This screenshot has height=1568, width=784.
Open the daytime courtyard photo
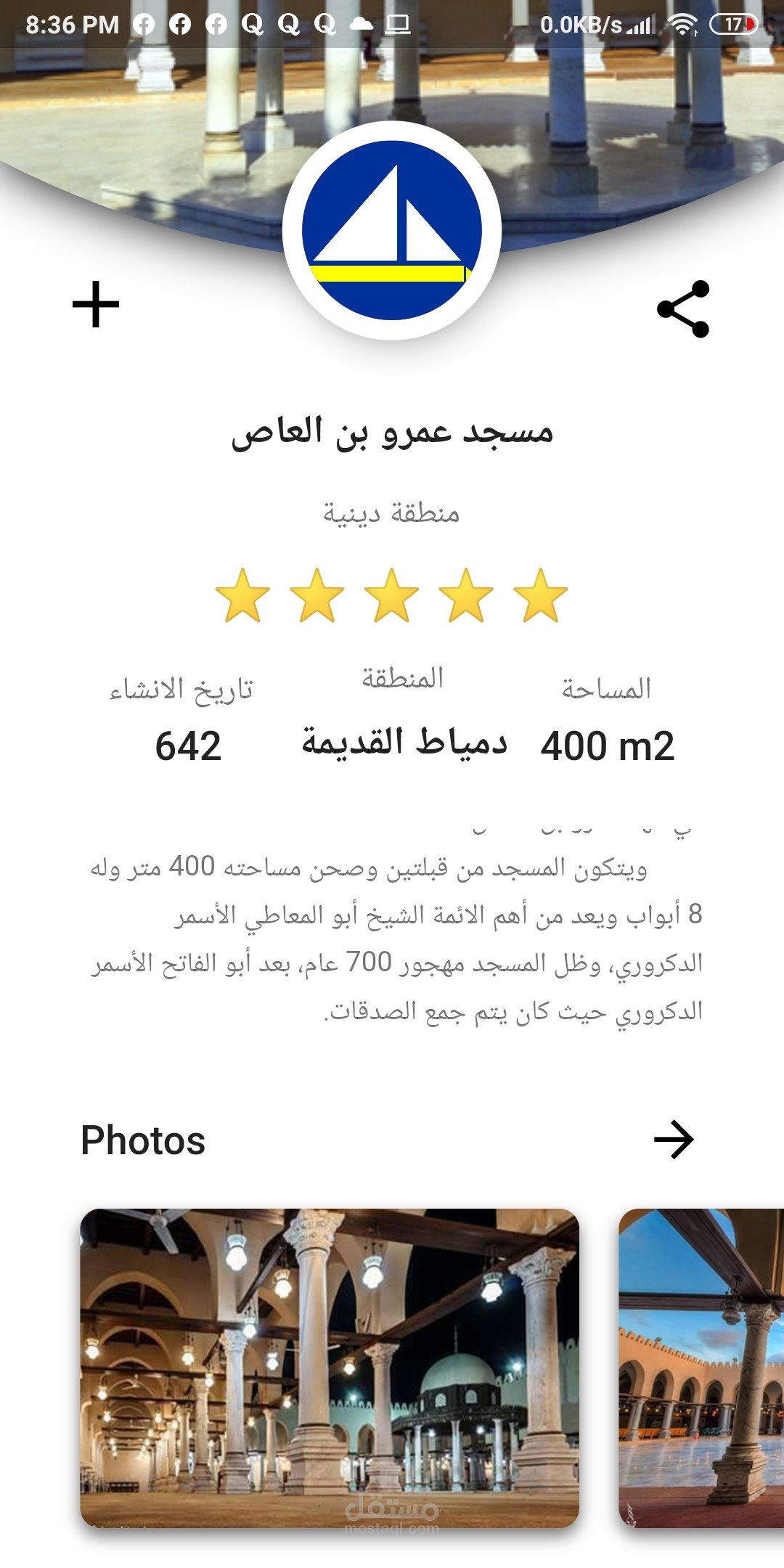coord(701,1368)
